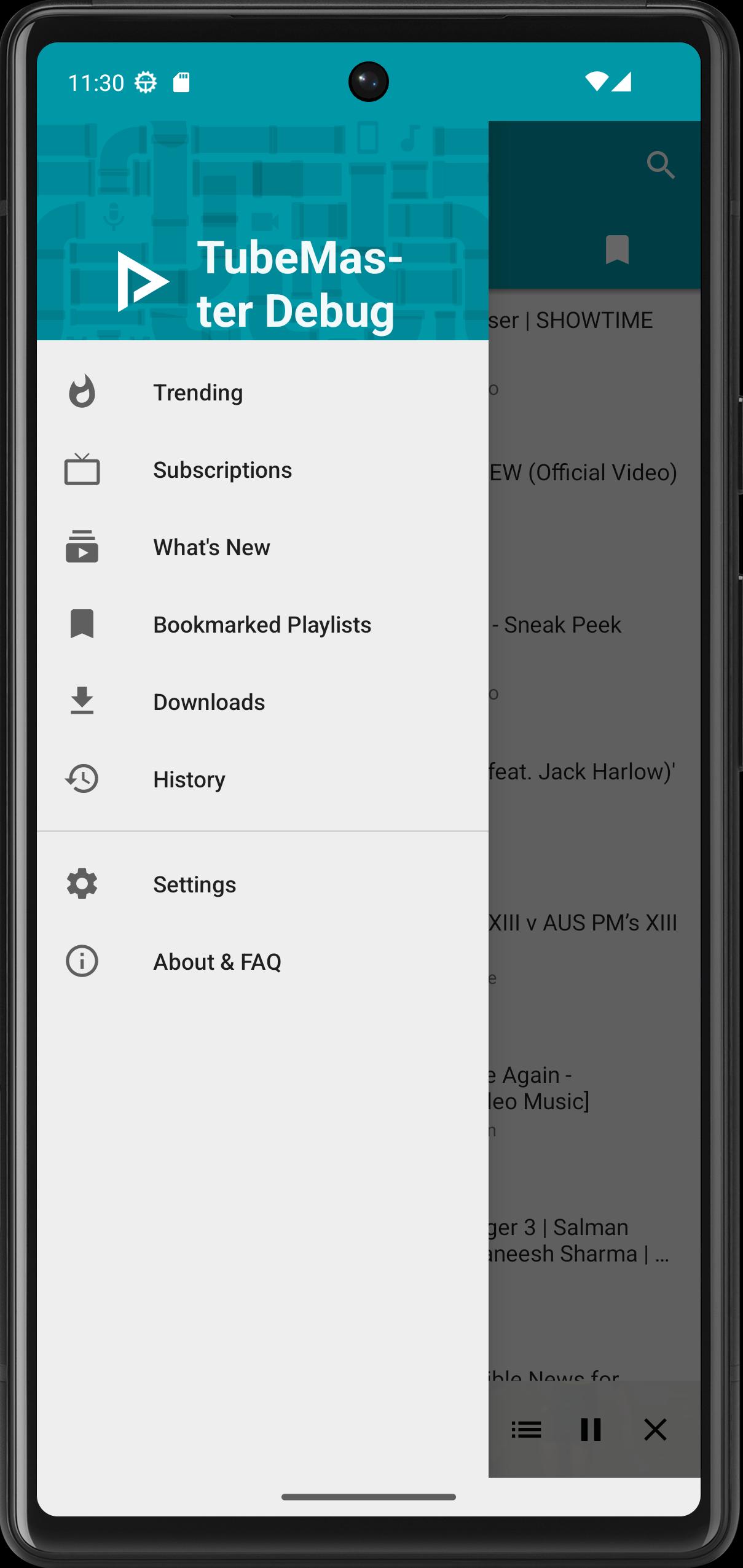View Downloads

pyautogui.click(x=262, y=702)
